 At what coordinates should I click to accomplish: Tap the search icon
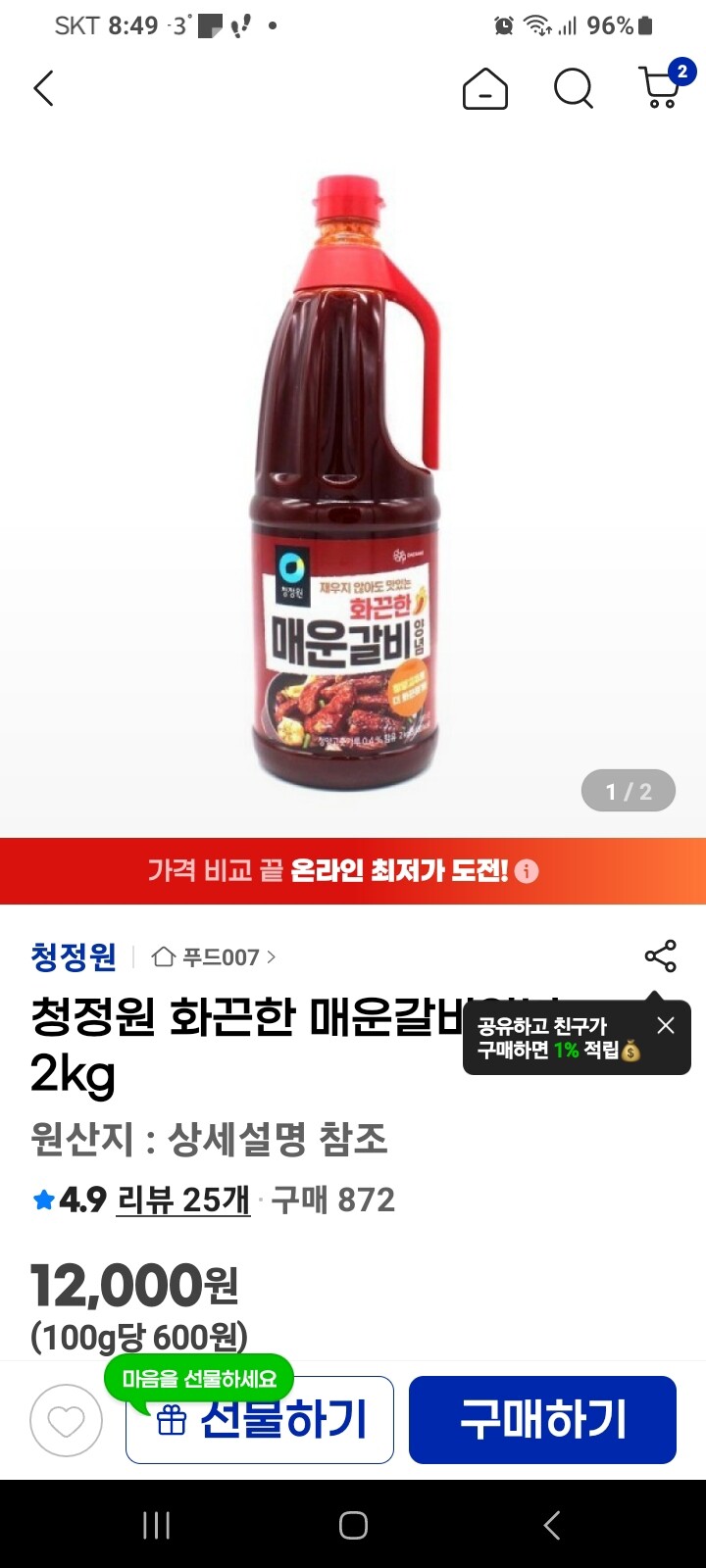point(573,88)
